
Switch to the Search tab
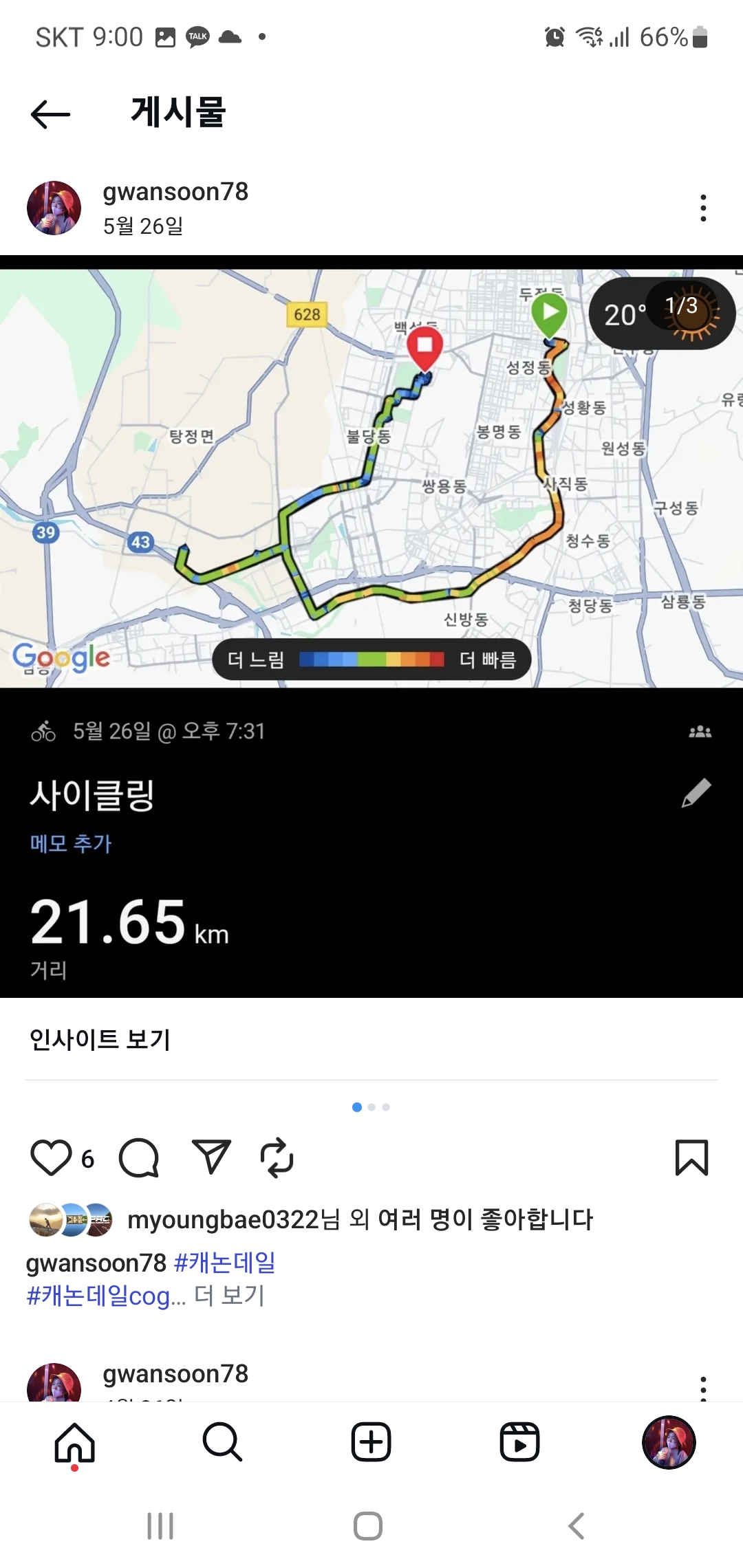pos(223,1442)
